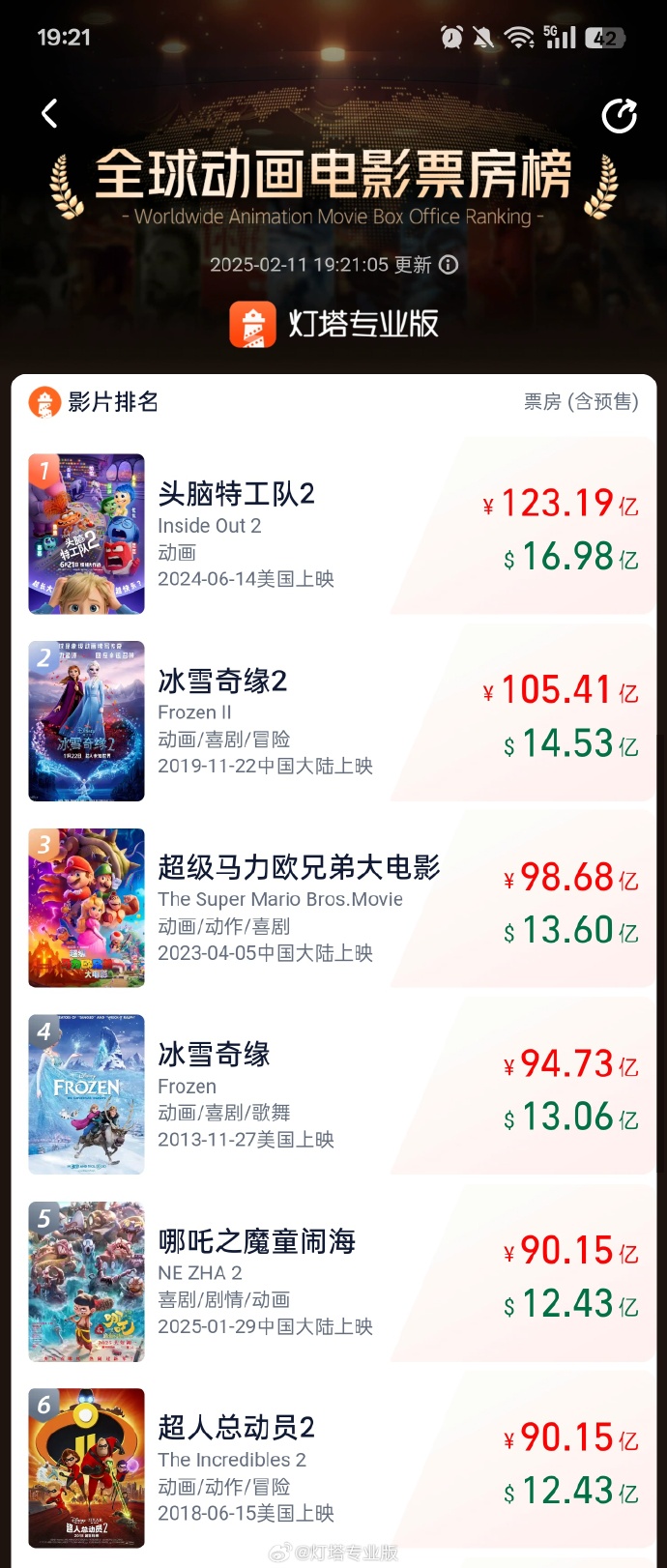Share the animation box office ranking

pos(619,116)
